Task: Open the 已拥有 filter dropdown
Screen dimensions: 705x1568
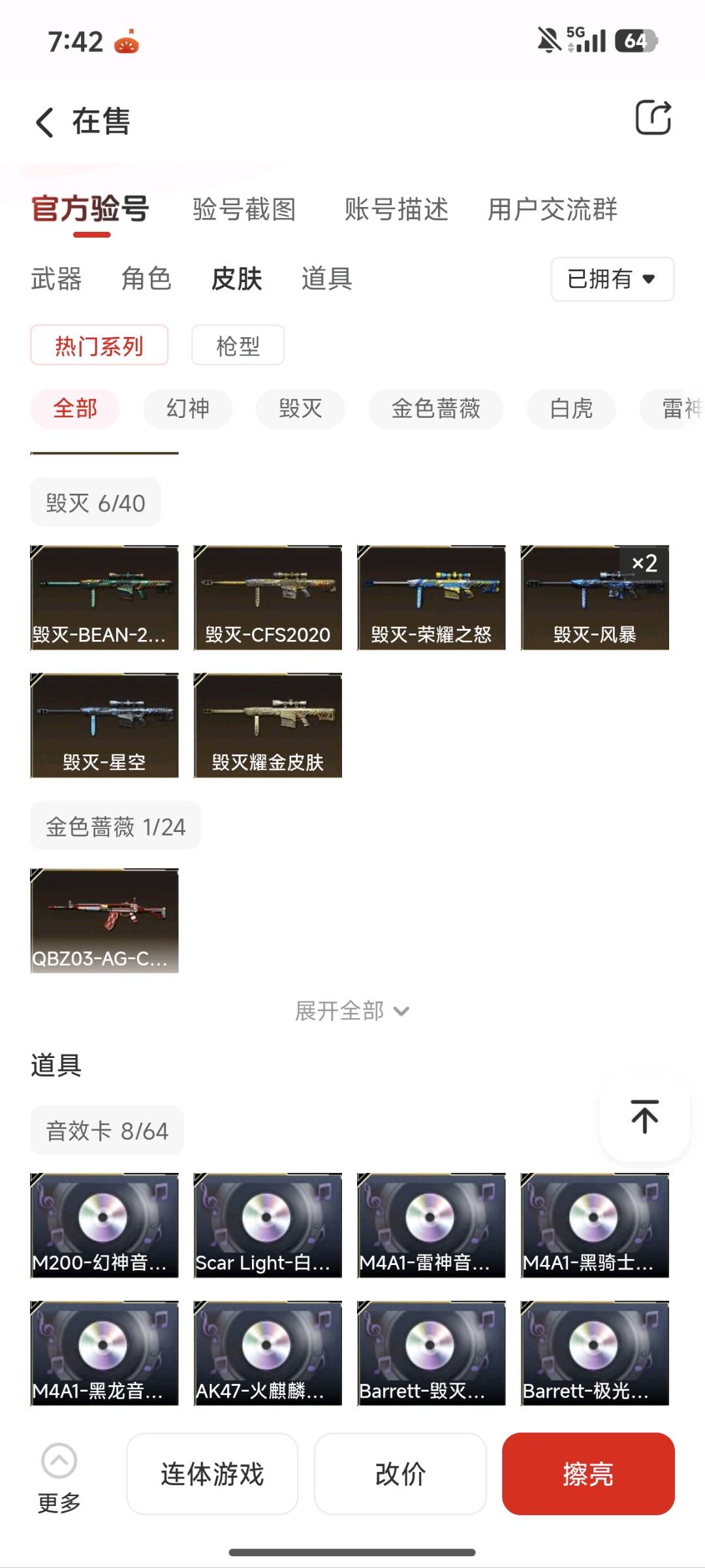Action: (612, 279)
